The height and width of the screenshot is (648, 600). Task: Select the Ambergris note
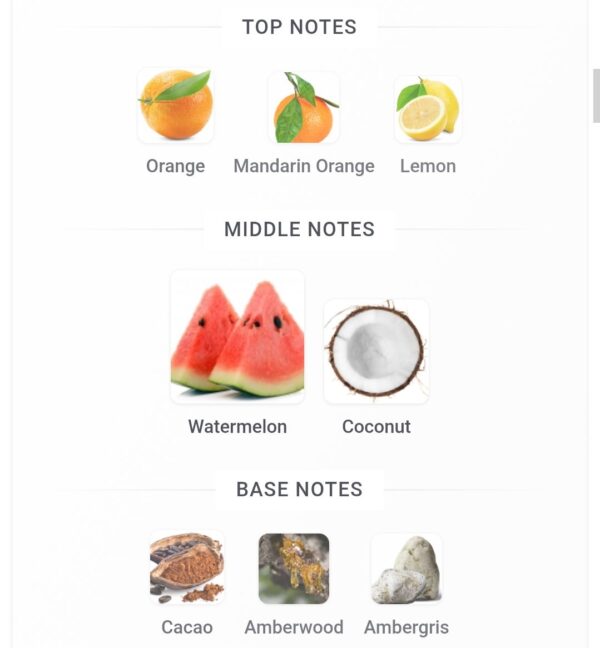coord(406,568)
